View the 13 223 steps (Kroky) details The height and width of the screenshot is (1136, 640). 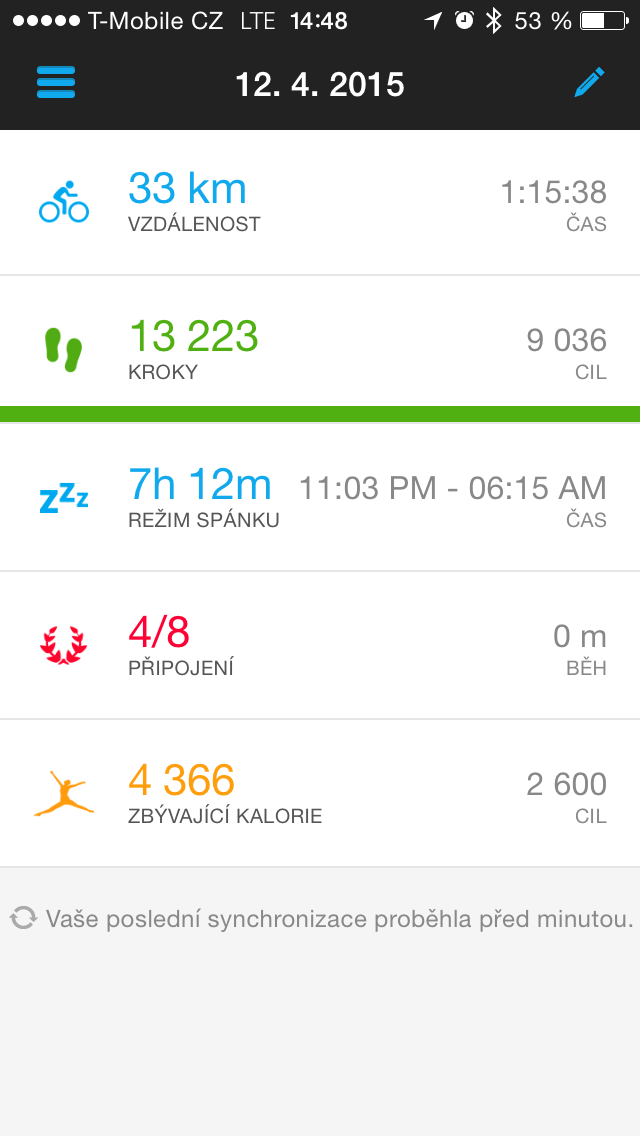320,350
